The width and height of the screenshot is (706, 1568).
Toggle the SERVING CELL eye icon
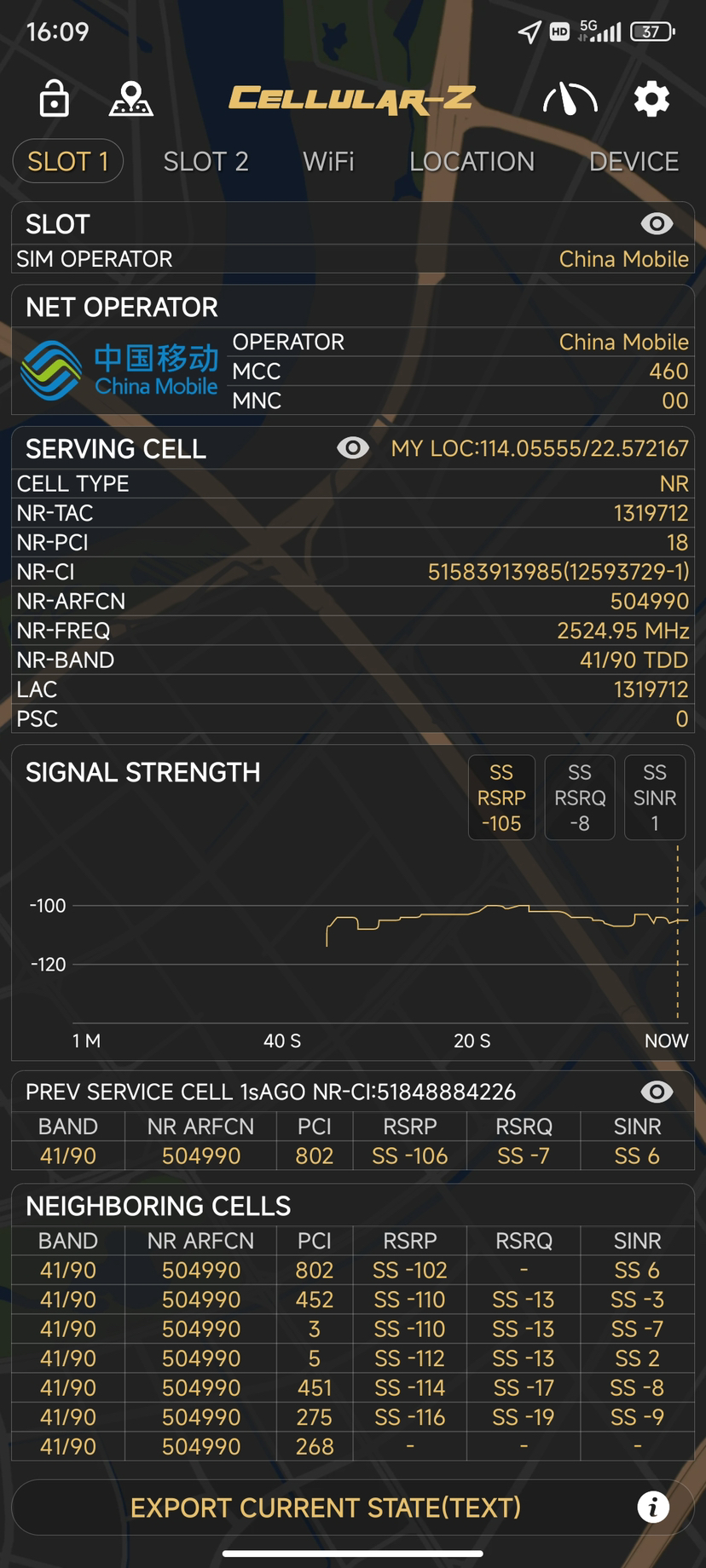(352, 447)
